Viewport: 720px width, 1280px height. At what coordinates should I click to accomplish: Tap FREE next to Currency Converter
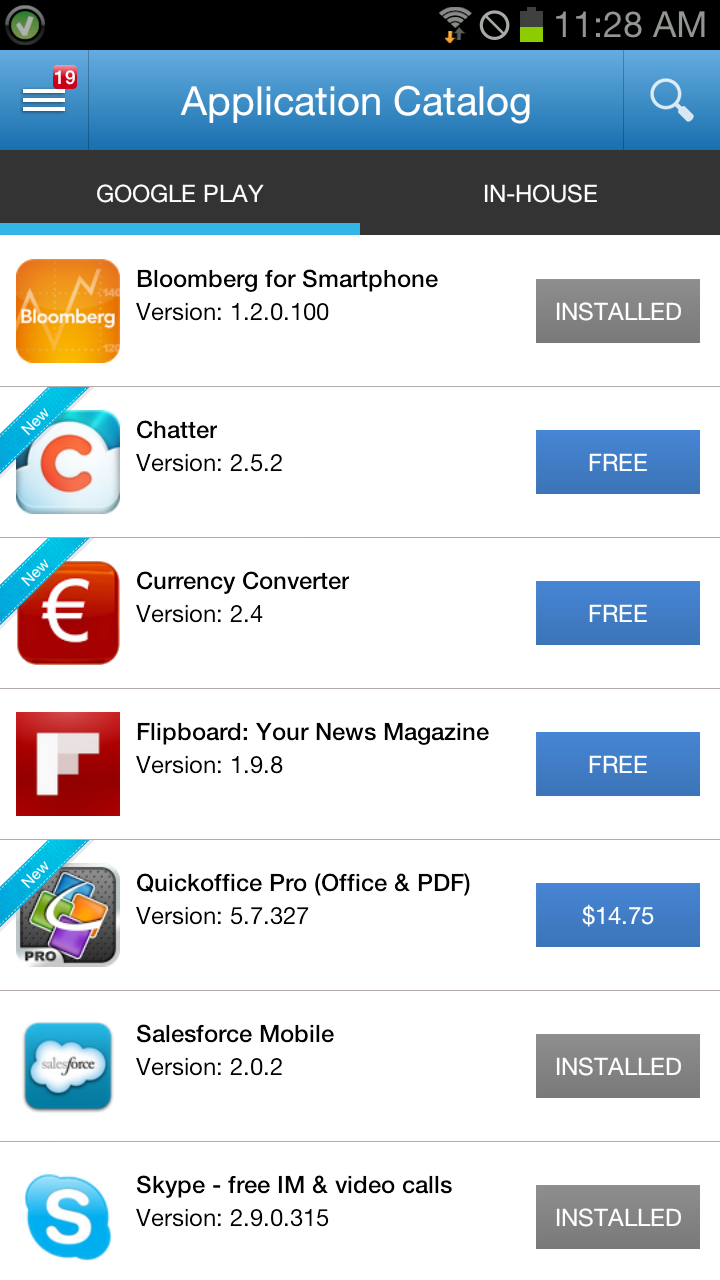coord(617,613)
